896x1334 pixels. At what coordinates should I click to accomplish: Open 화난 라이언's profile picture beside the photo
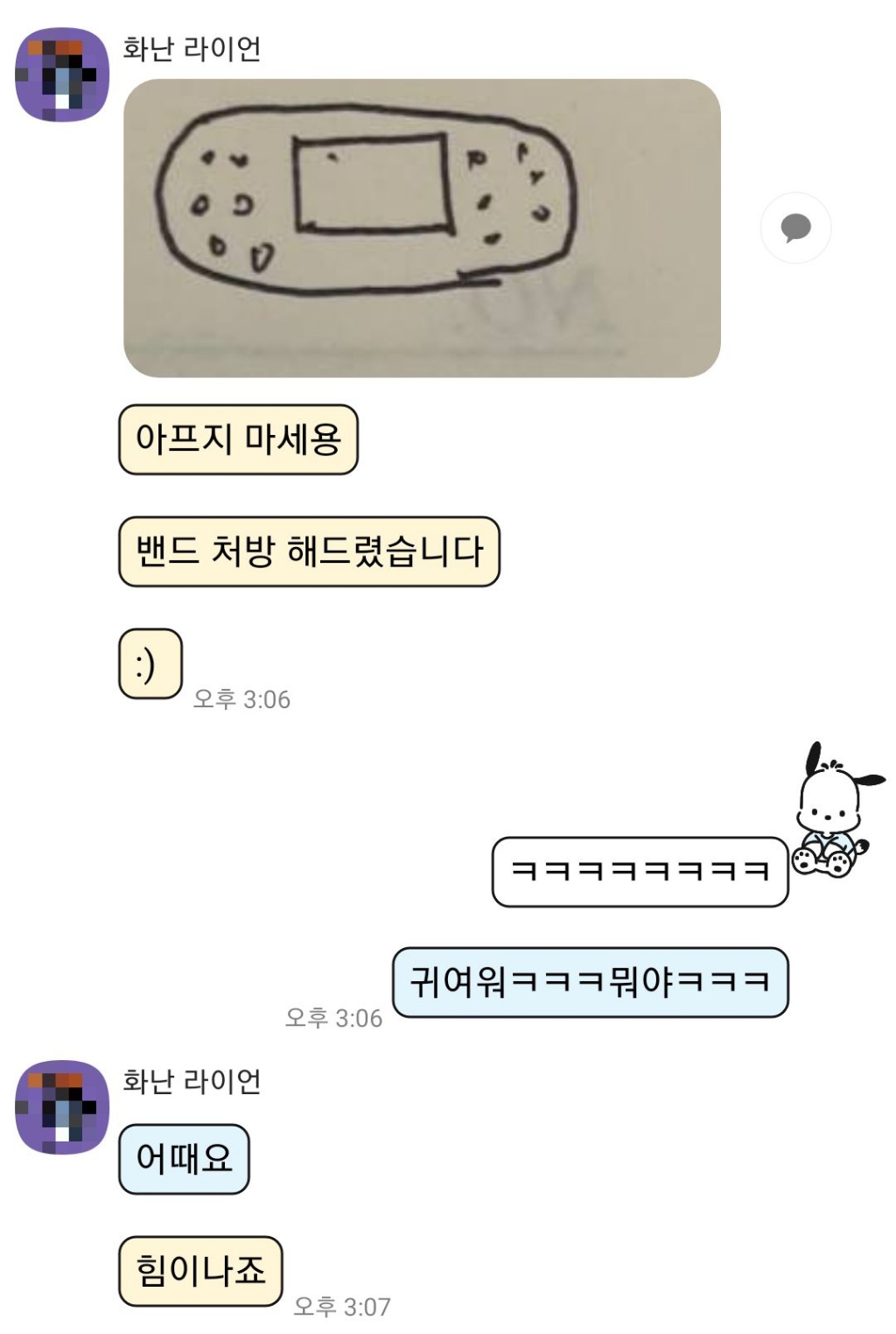click(62, 74)
